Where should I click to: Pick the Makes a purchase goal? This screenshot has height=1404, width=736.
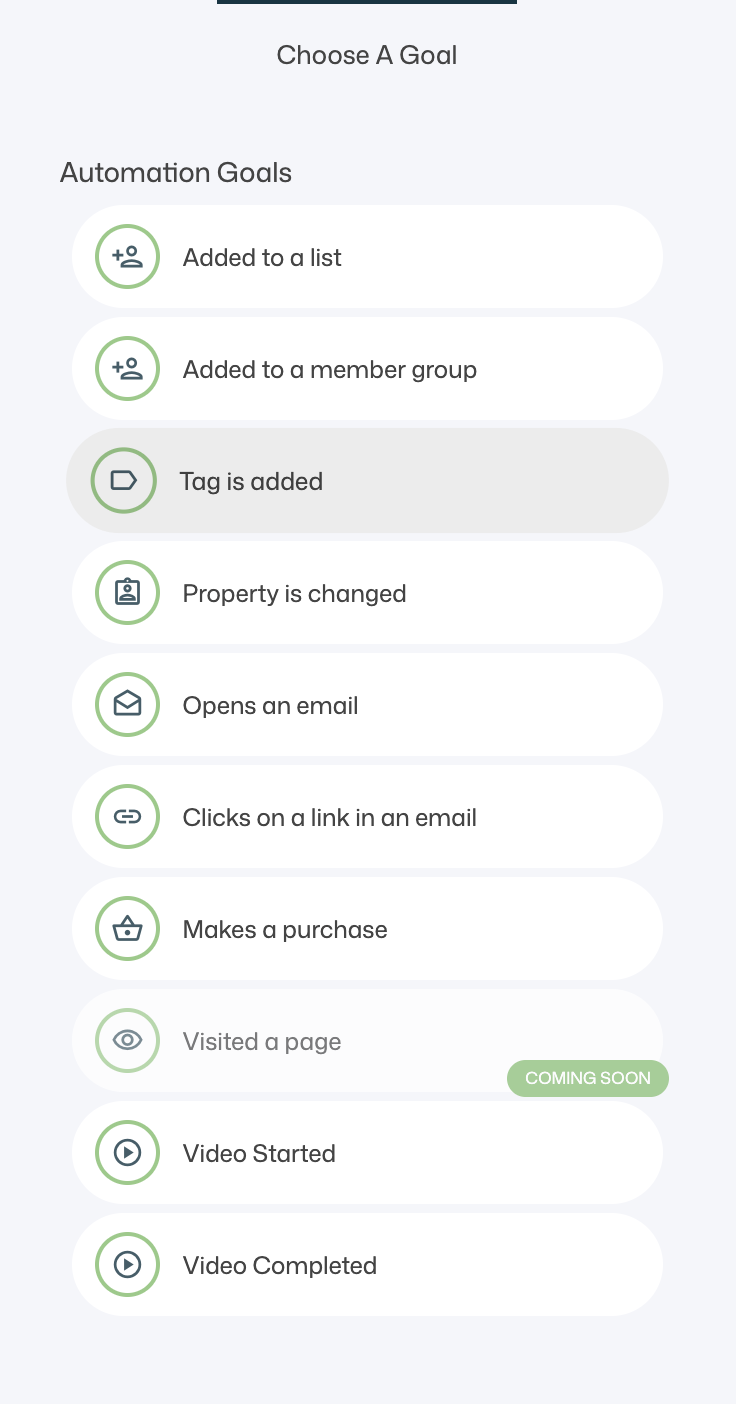[x=366, y=930]
